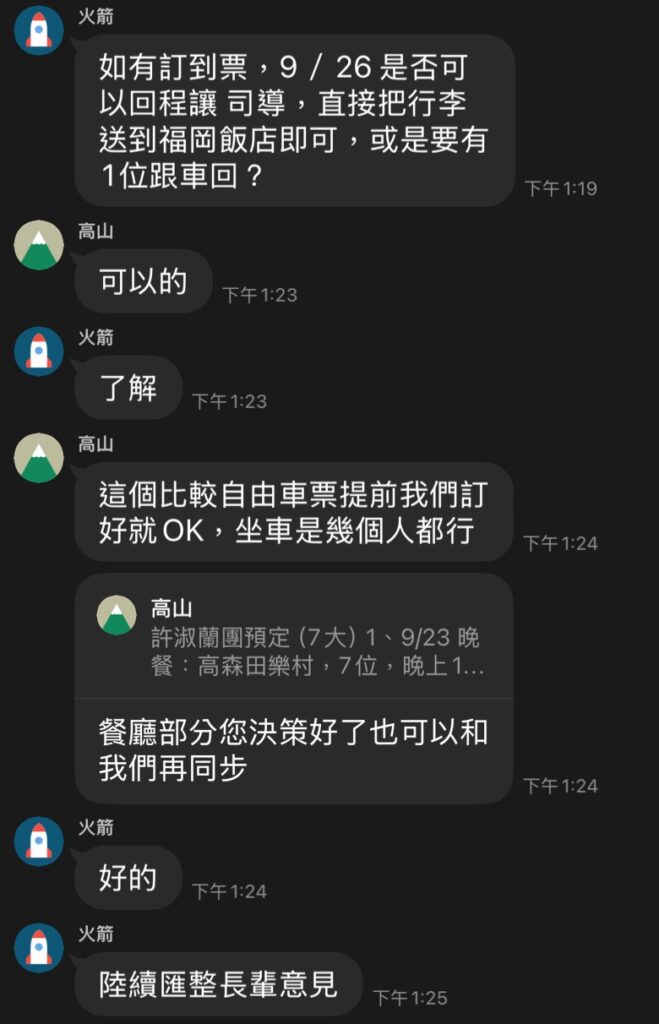The width and height of the screenshot is (659, 1024).
Task: Tap 高山's avatar next to "可以的"
Action: pyautogui.click(x=39, y=245)
